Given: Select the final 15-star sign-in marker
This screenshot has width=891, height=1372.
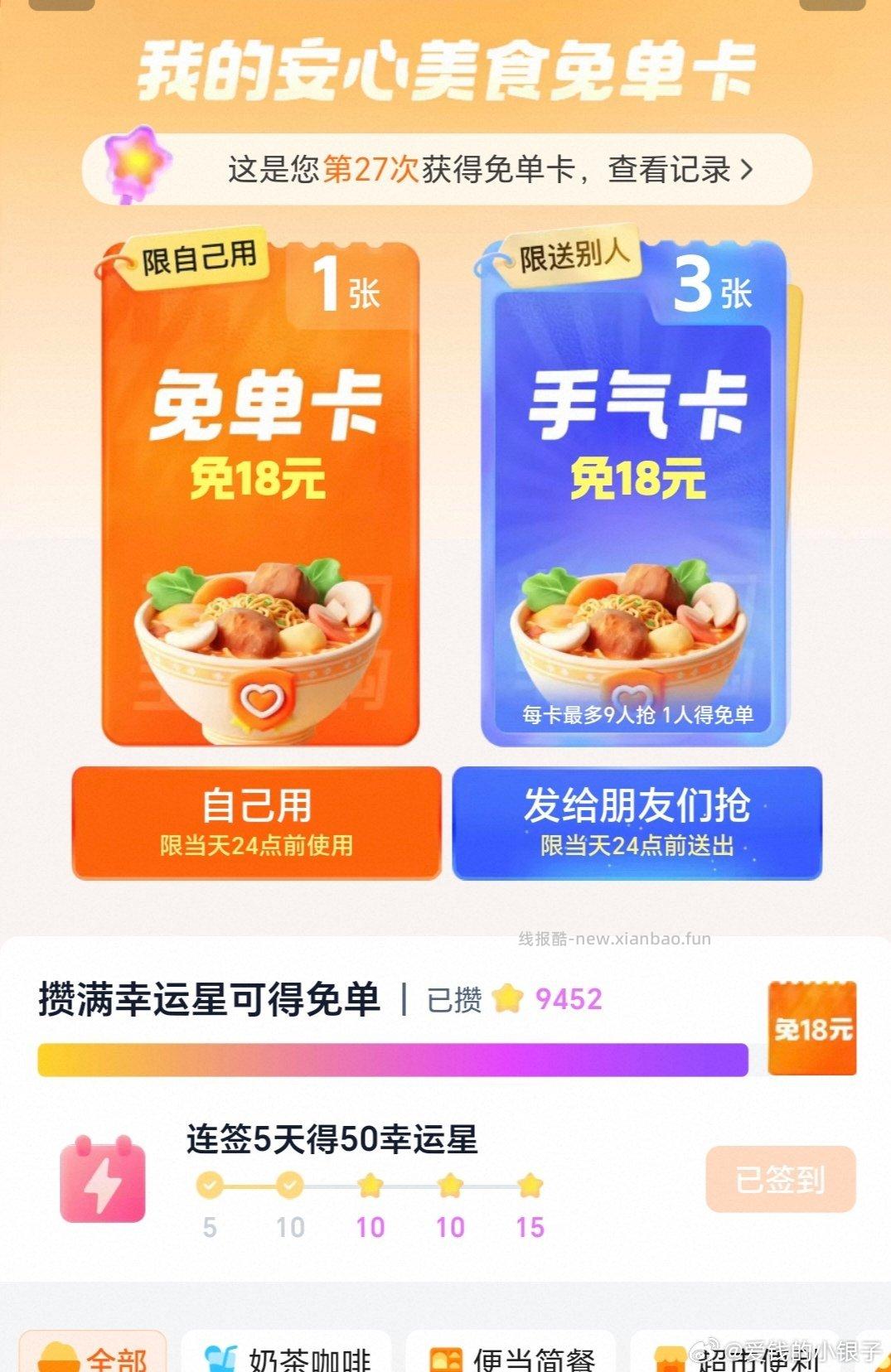Looking at the screenshot, I should (529, 1185).
